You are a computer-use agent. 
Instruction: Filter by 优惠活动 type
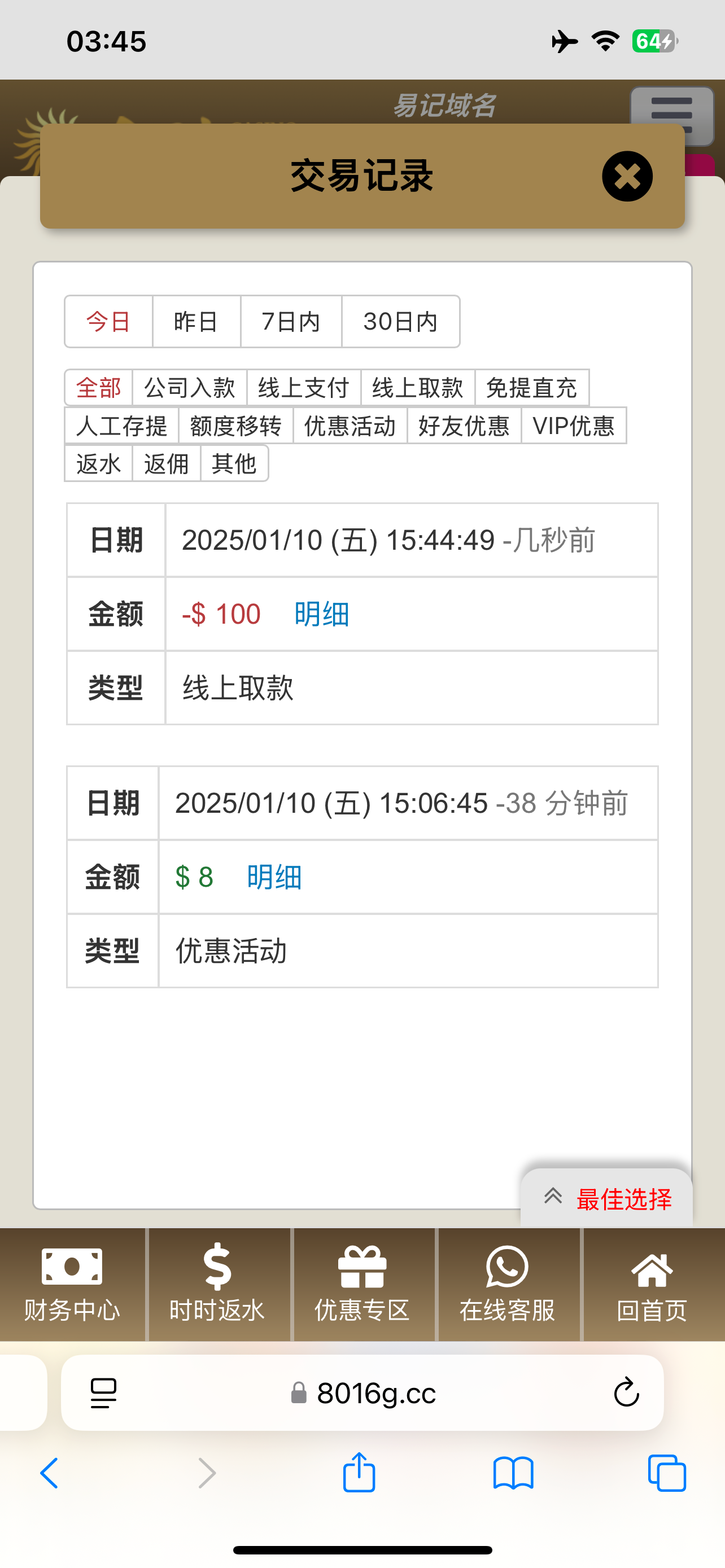tap(350, 426)
